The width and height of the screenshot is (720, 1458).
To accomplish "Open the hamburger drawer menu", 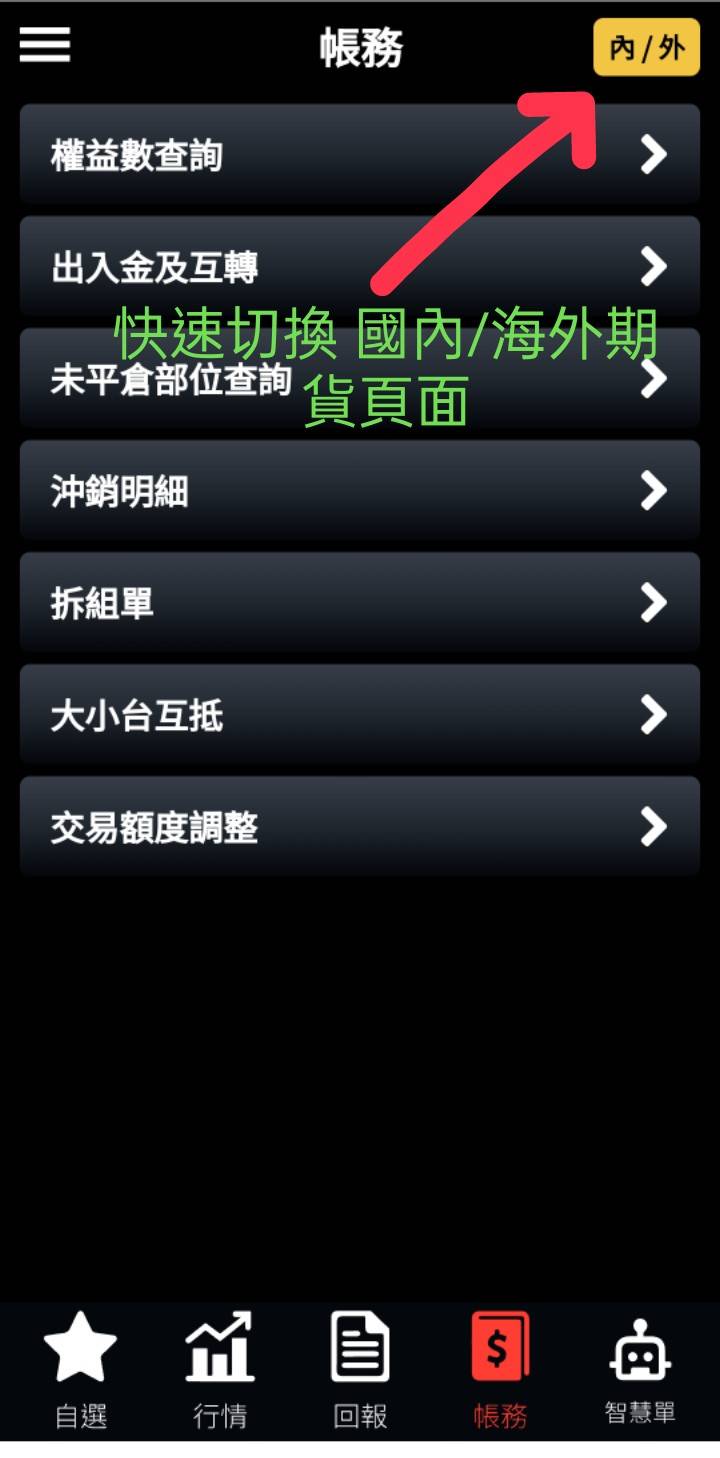I will coord(45,45).
